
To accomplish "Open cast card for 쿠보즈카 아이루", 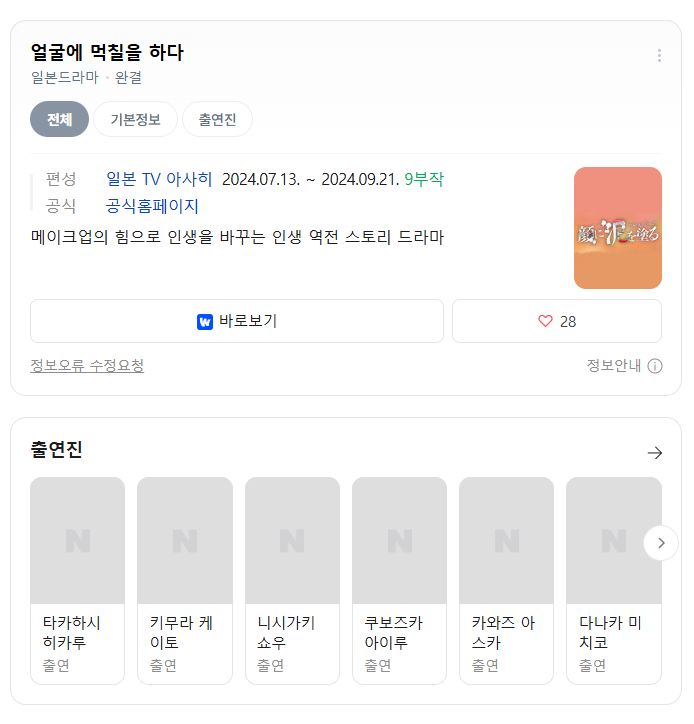I will (x=399, y=580).
